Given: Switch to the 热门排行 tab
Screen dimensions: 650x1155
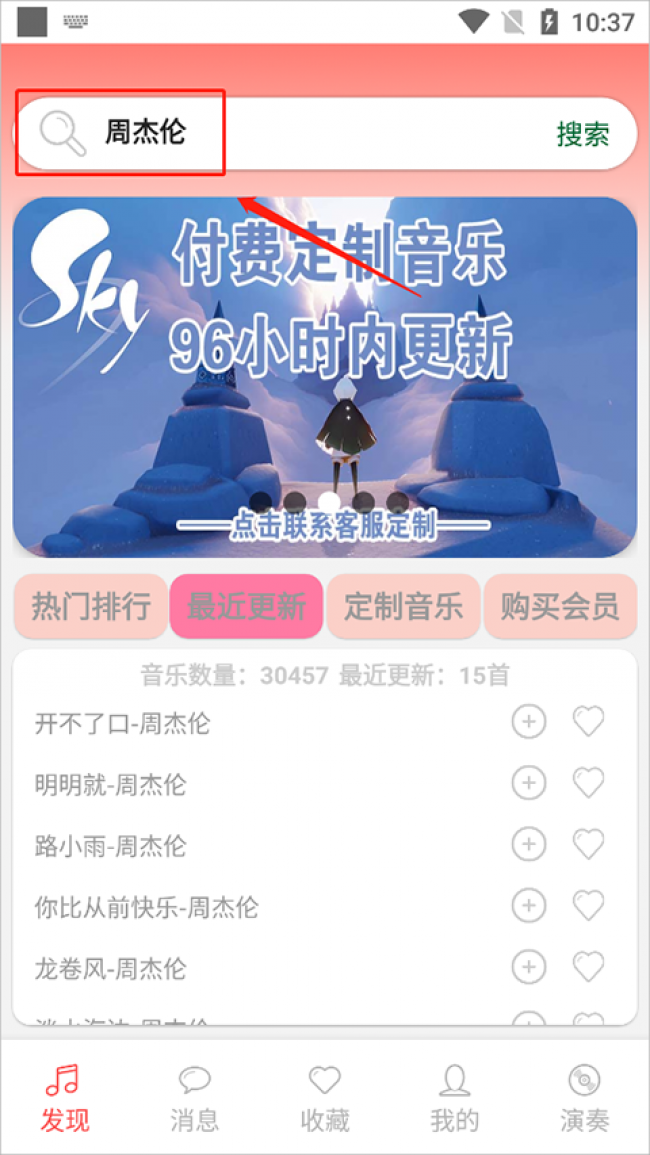Looking at the screenshot, I should [x=91, y=606].
